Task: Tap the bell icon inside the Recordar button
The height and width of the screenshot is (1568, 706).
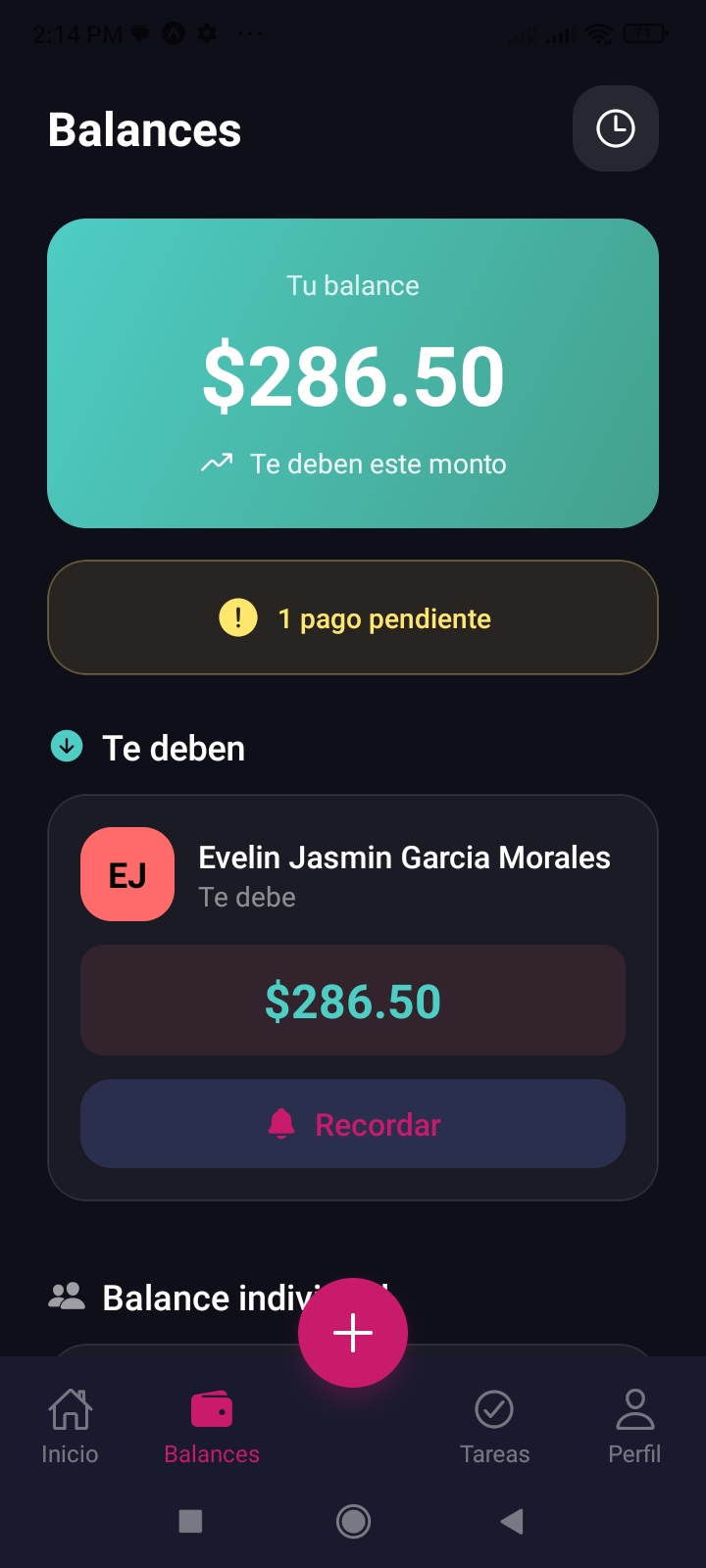Action: pyautogui.click(x=282, y=1124)
